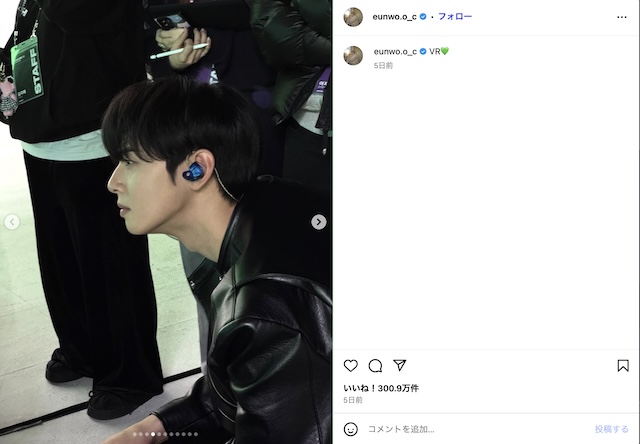Go to the next photo in carousel

tap(319, 222)
